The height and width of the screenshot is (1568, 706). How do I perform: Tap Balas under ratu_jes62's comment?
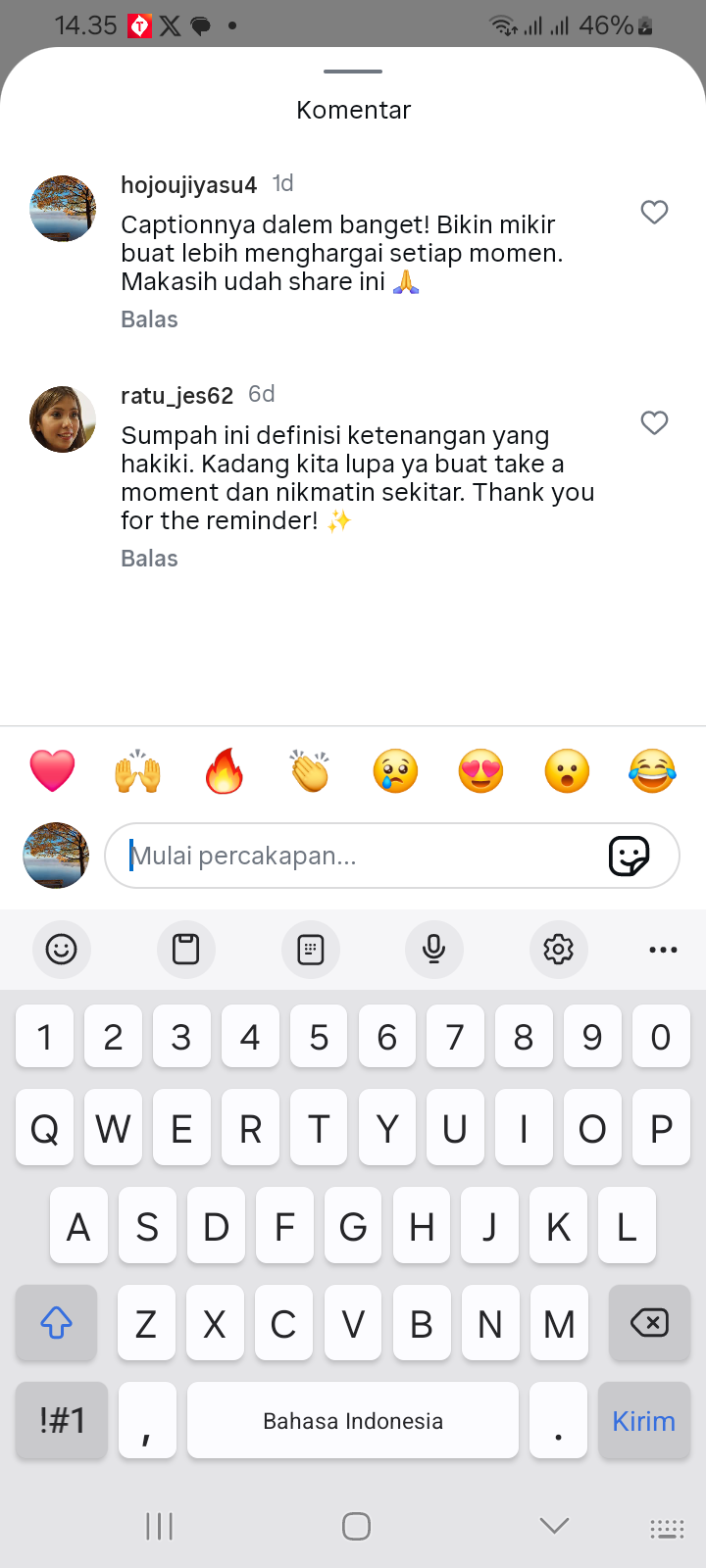point(149,559)
